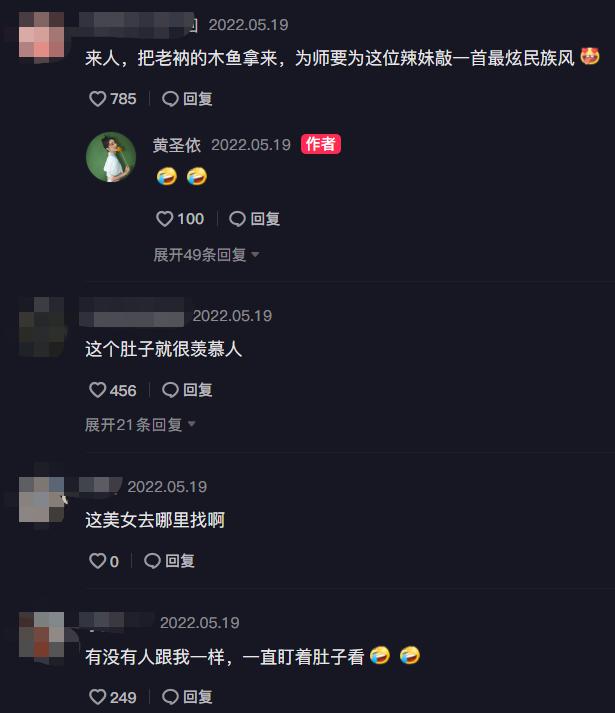This screenshot has width=615, height=713.
Task: Expand 展开49条回复 replies
Action: pyautogui.click(x=206, y=255)
